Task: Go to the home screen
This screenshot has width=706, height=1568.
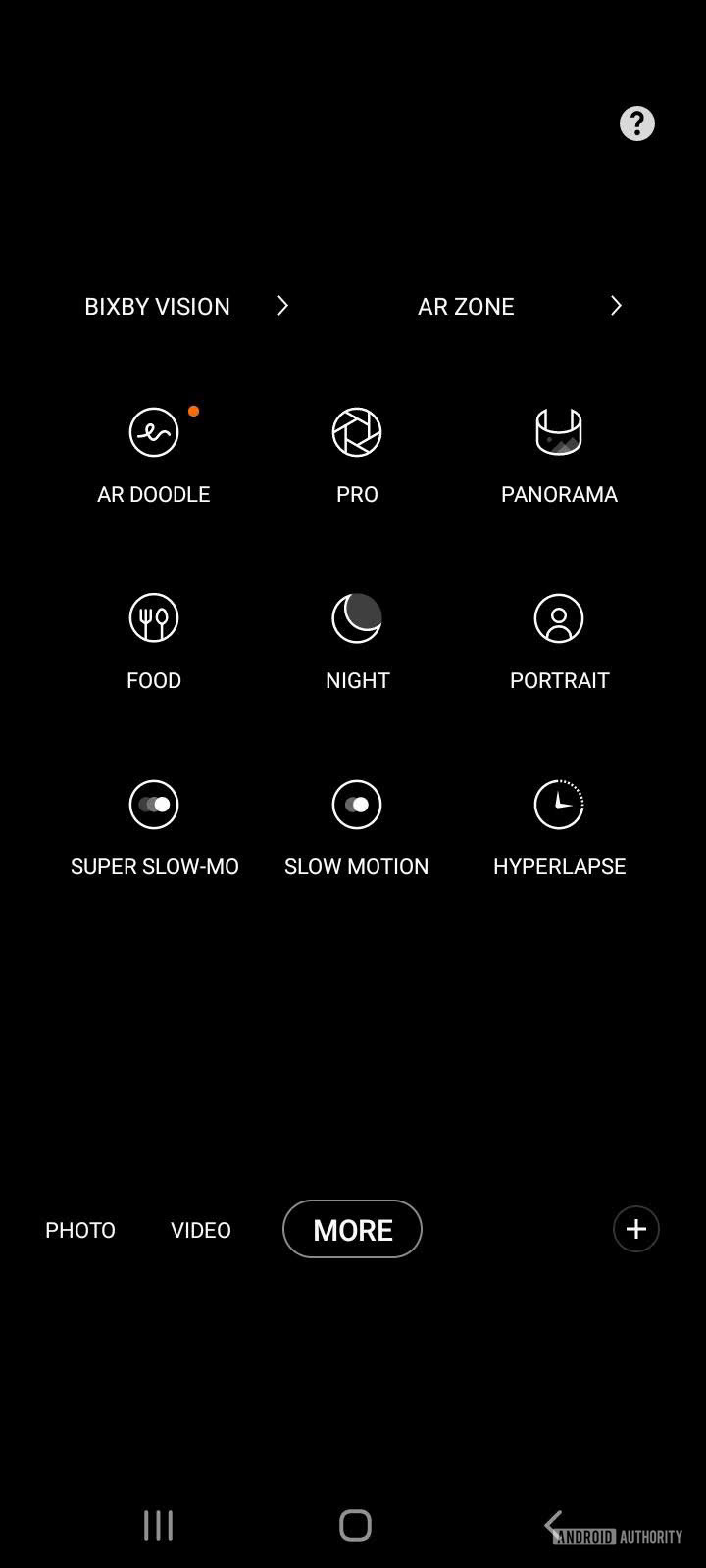Action: click(355, 1525)
